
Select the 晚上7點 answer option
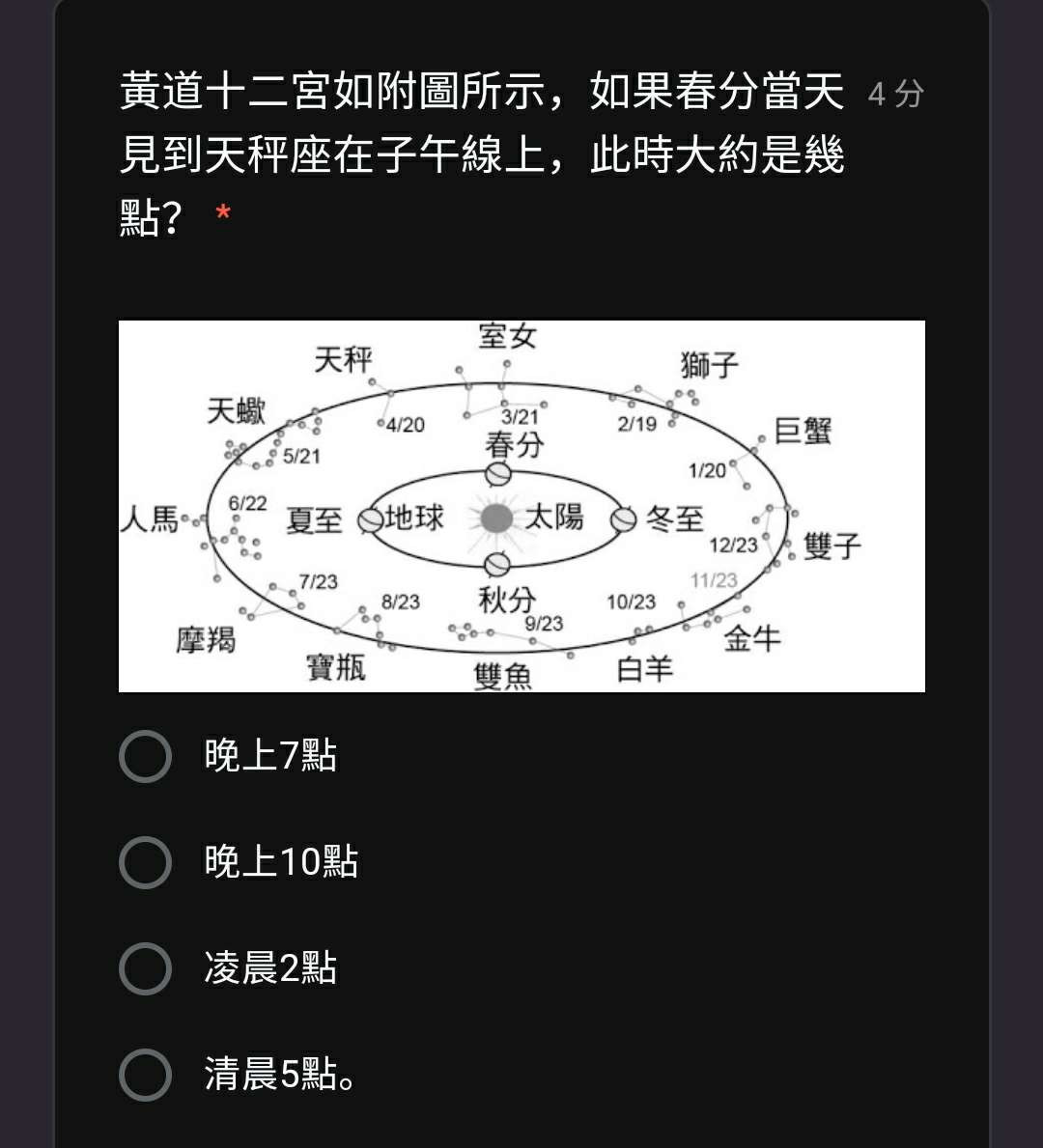pos(145,756)
